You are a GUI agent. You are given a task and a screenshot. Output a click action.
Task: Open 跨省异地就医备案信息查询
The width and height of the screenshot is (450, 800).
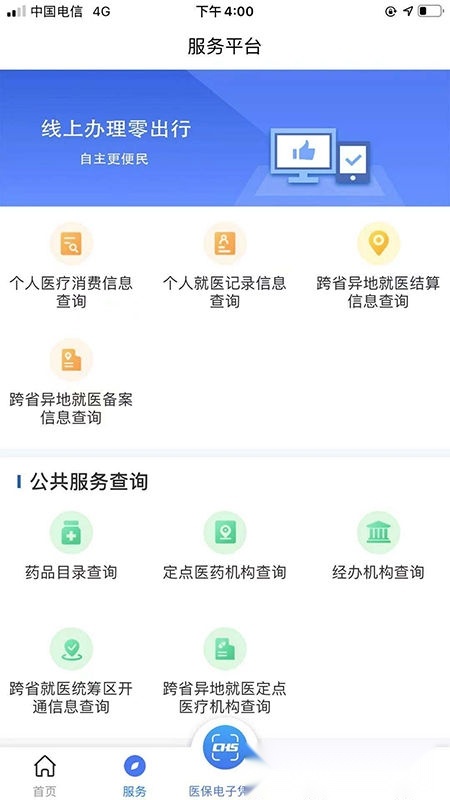point(71,383)
